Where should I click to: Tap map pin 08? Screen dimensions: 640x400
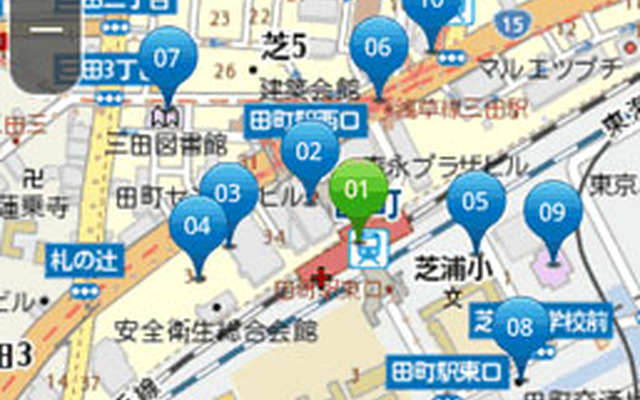tap(520, 327)
